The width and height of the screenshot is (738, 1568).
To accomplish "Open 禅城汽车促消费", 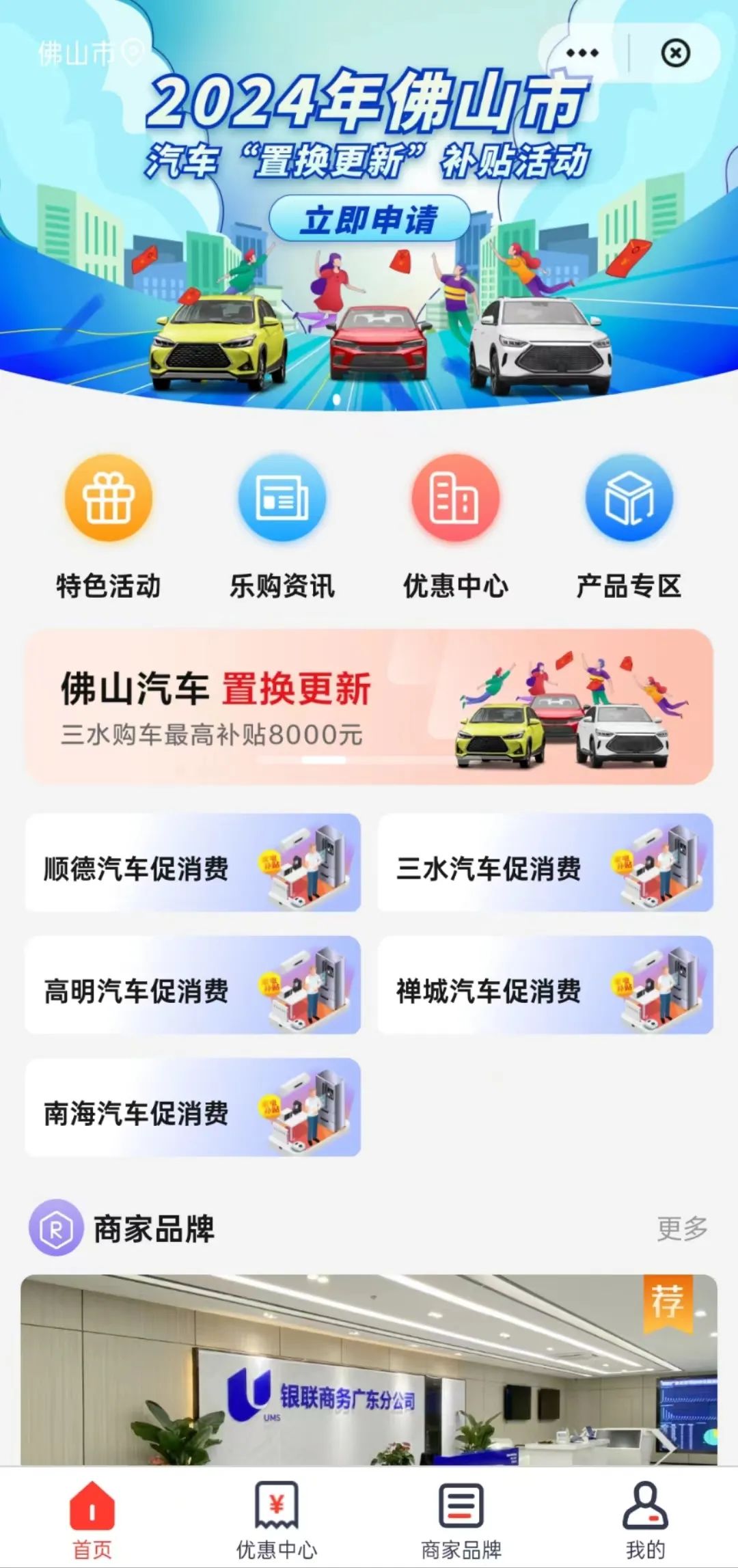I will point(545,985).
